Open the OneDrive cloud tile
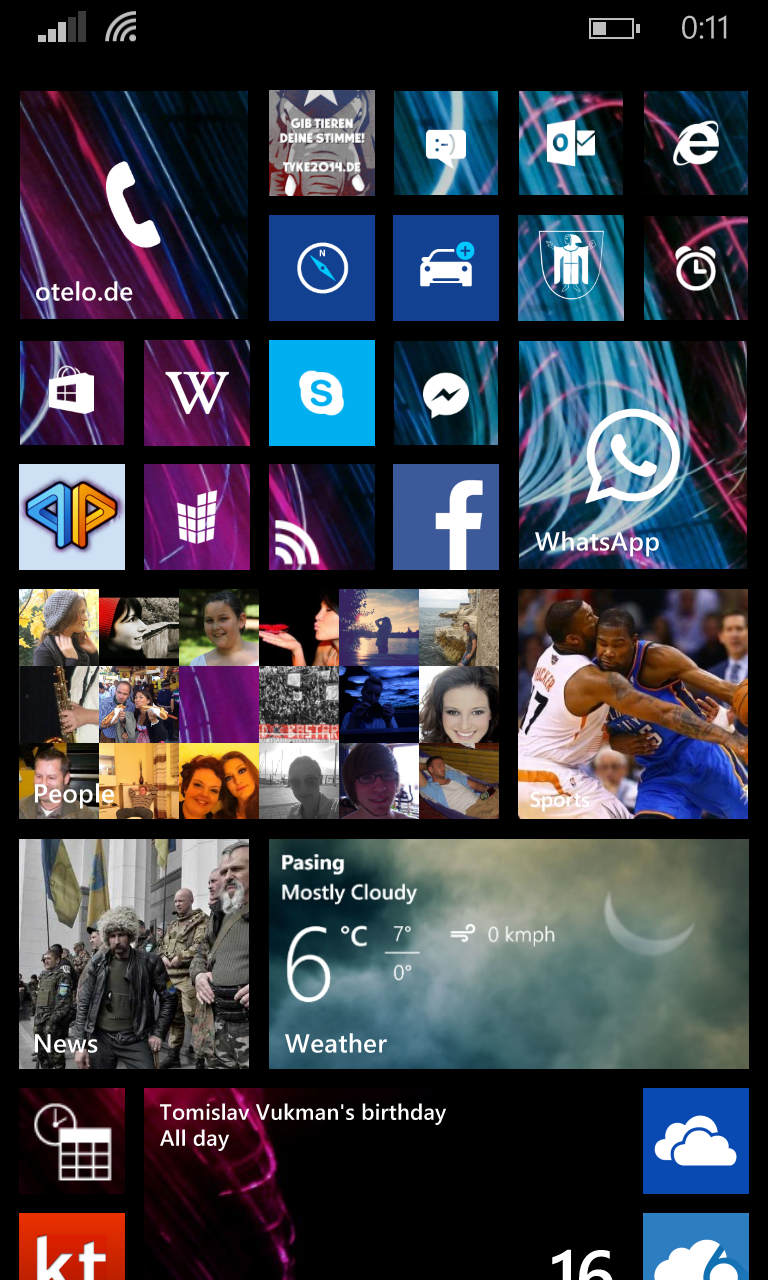Viewport: 768px width, 1280px height. point(696,1141)
